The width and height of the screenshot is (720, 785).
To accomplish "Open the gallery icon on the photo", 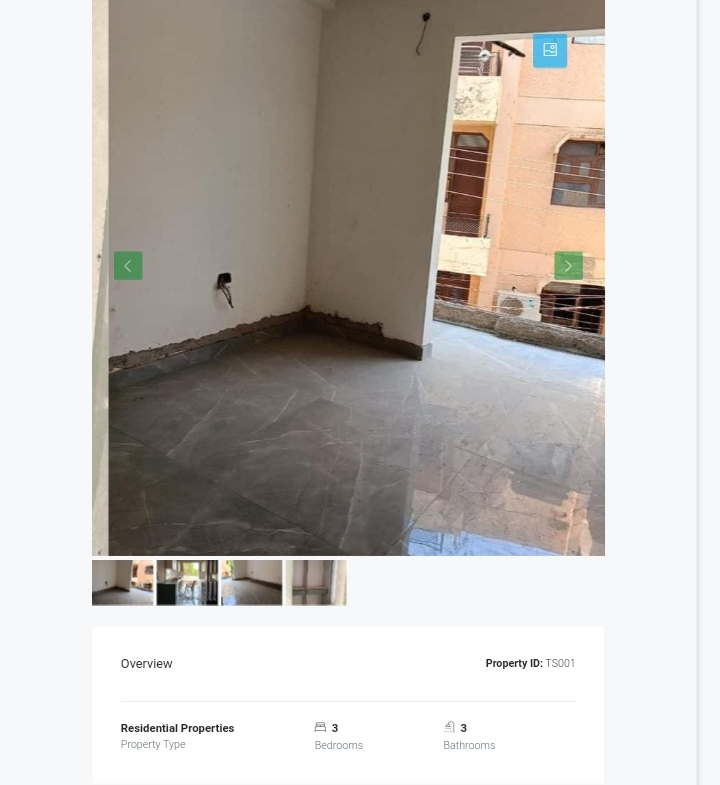I will coord(550,51).
